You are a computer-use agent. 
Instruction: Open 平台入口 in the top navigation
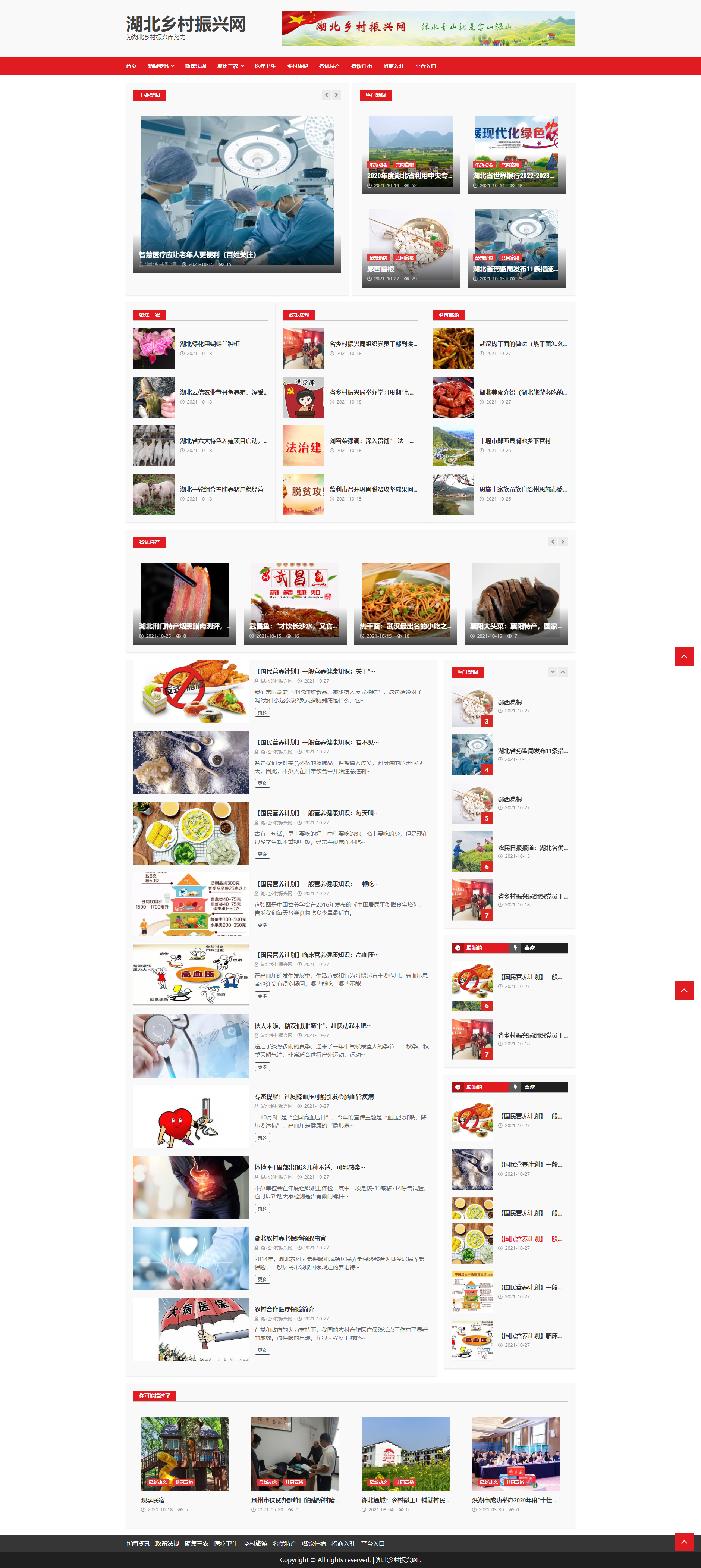point(425,66)
